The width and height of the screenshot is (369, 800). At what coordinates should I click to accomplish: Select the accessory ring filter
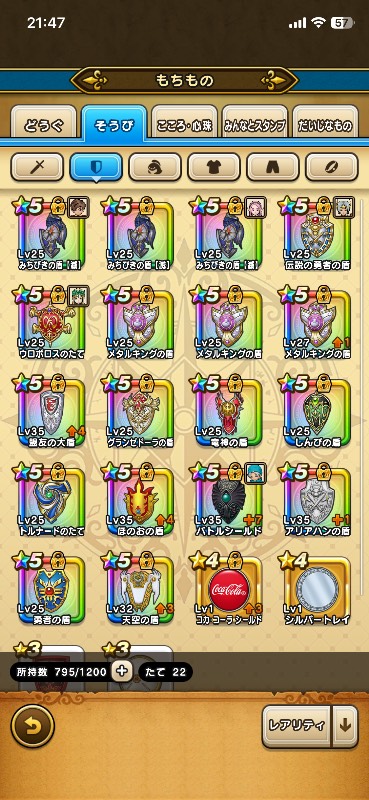pos(332,167)
